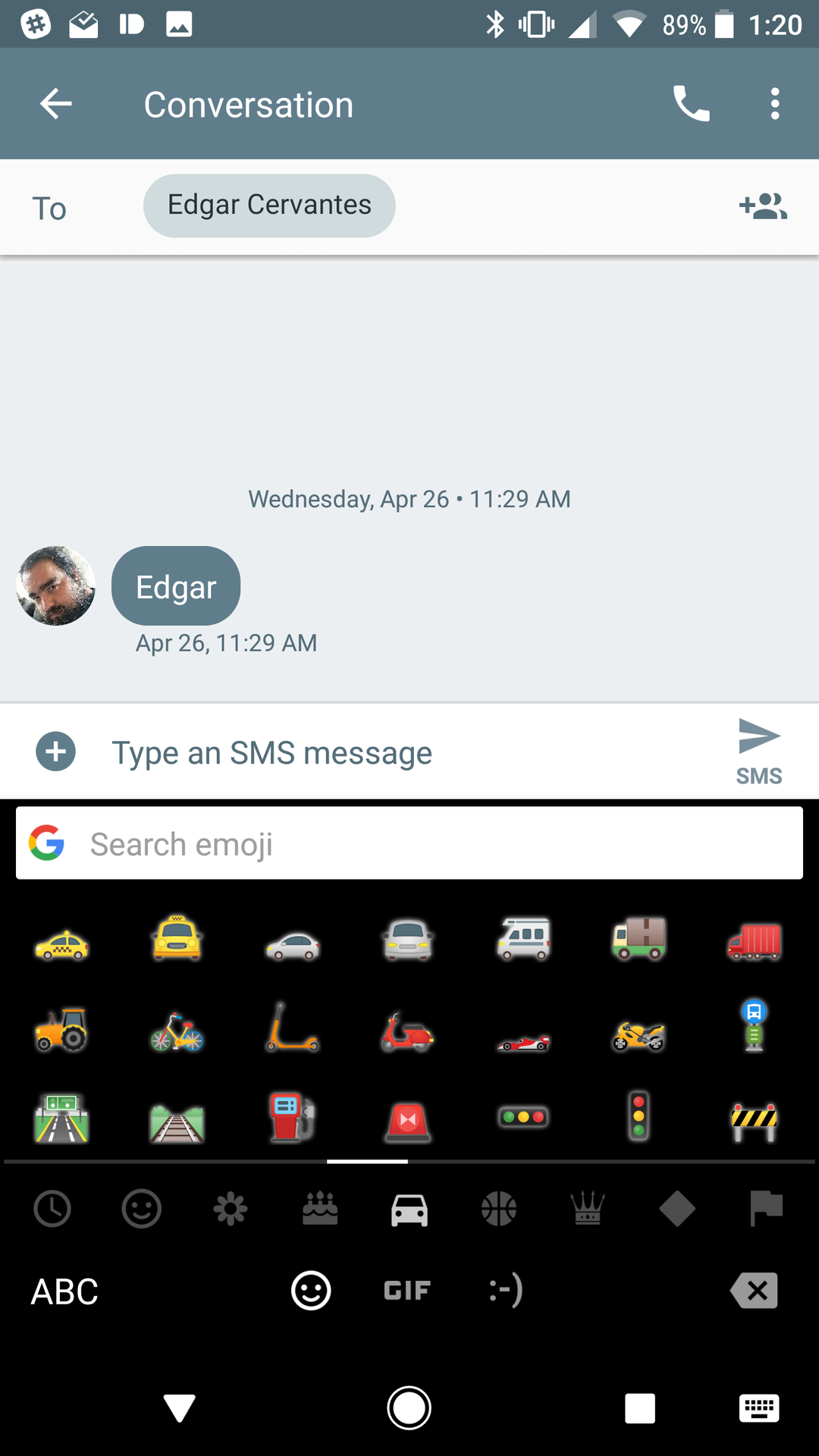Switch to the sports basketball emoji tab
This screenshot has width=819, height=1456.
point(499,1208)
